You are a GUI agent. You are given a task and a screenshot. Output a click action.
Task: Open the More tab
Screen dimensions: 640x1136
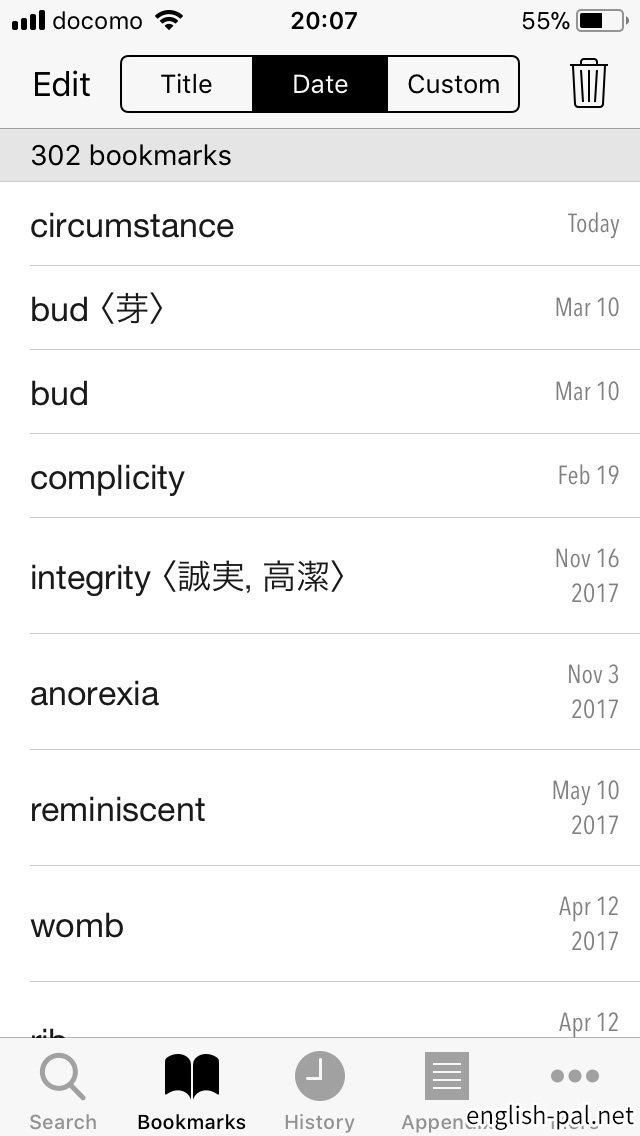(x=575, y=1080)
